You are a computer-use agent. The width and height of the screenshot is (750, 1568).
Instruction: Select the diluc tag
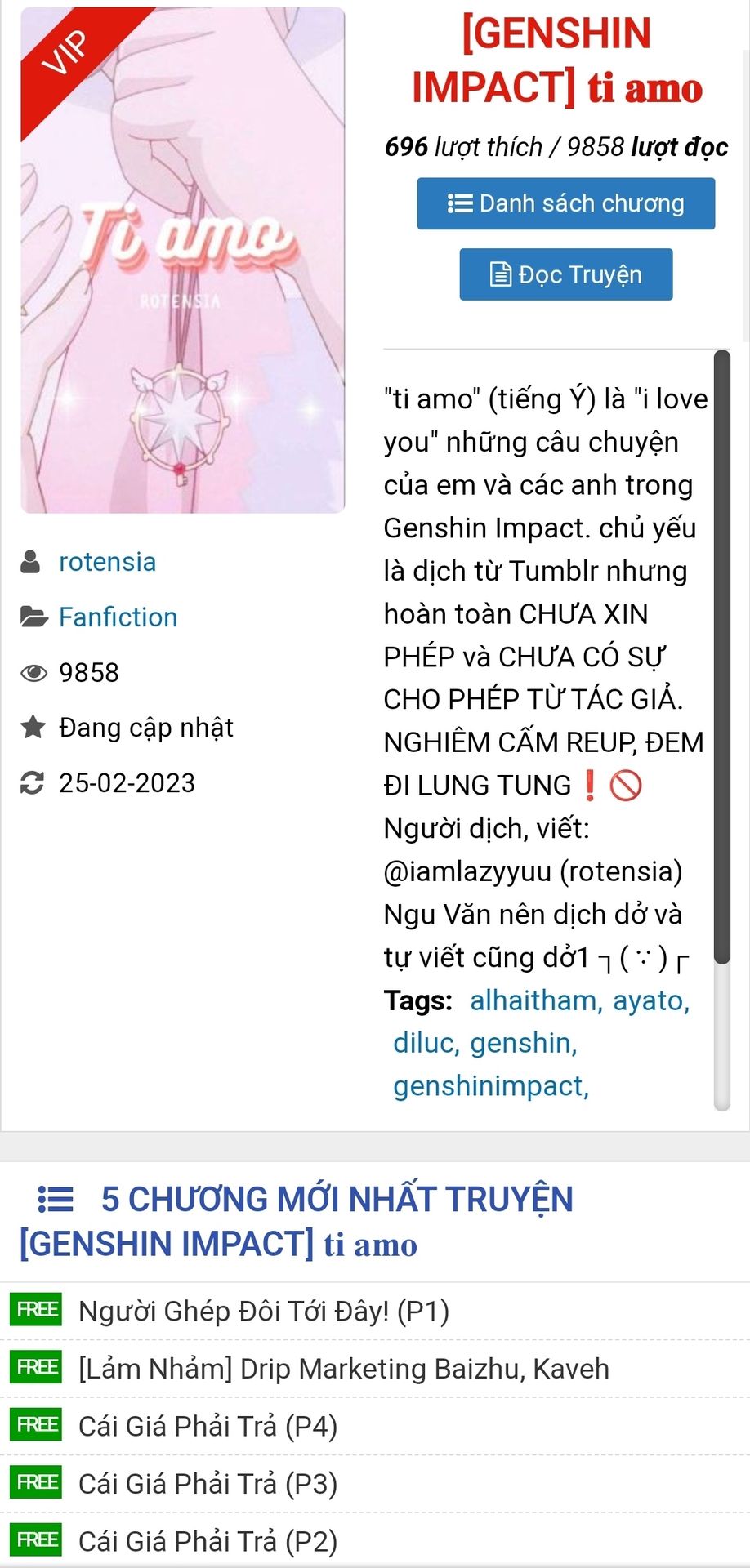pyautogui.click(x=426, y=1043)
